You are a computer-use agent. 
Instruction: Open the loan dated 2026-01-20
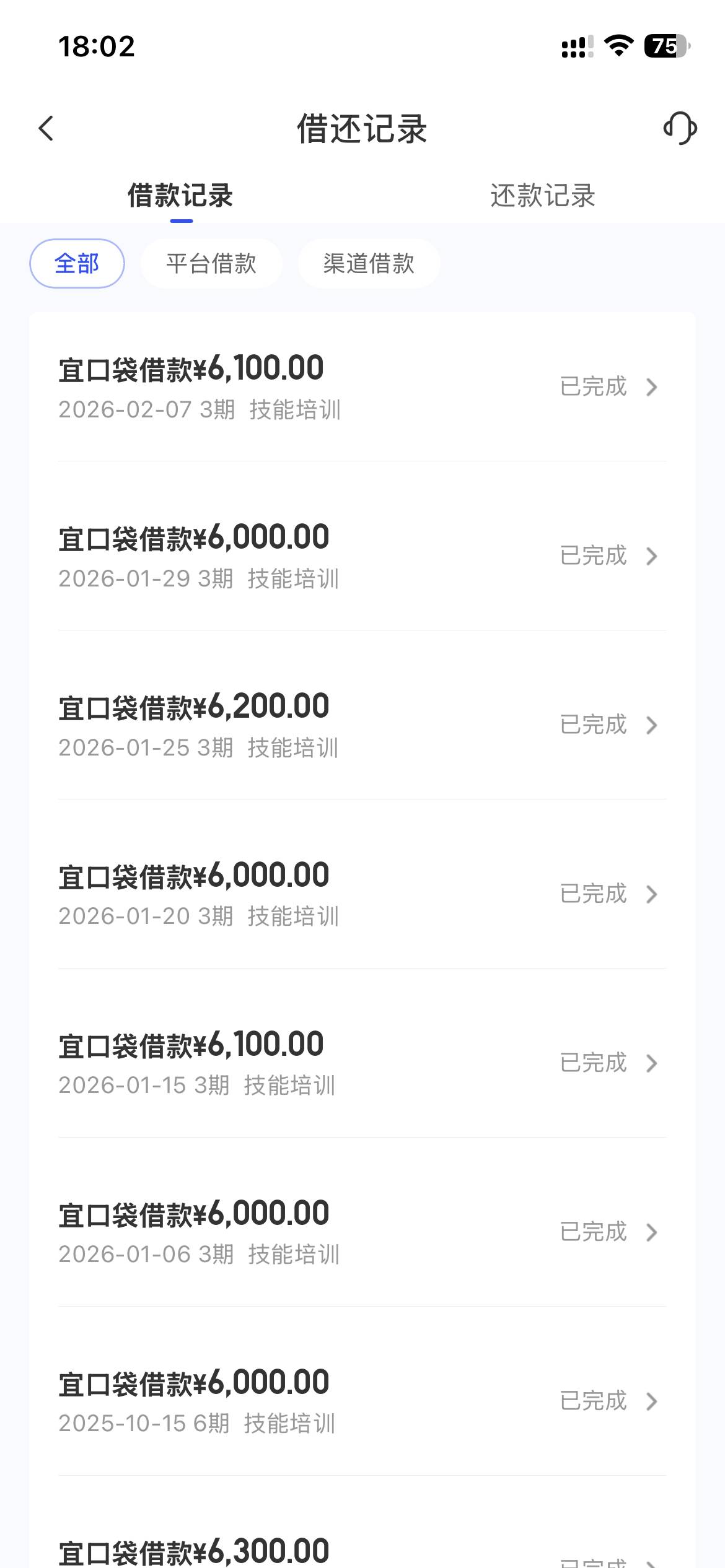pyautogui.click(x=362, y=894)
